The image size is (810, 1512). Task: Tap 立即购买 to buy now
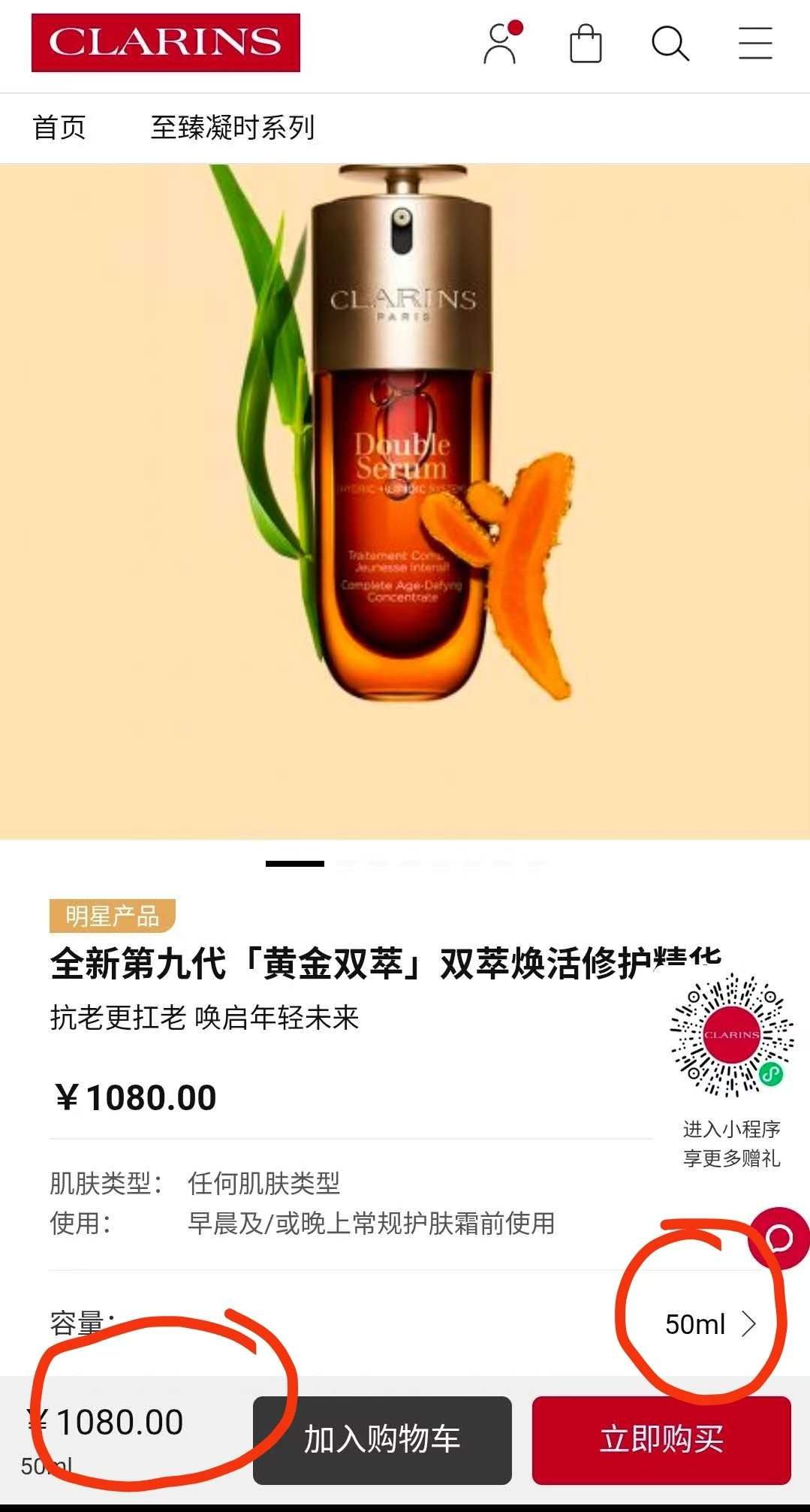click(x=661, y=1440)
